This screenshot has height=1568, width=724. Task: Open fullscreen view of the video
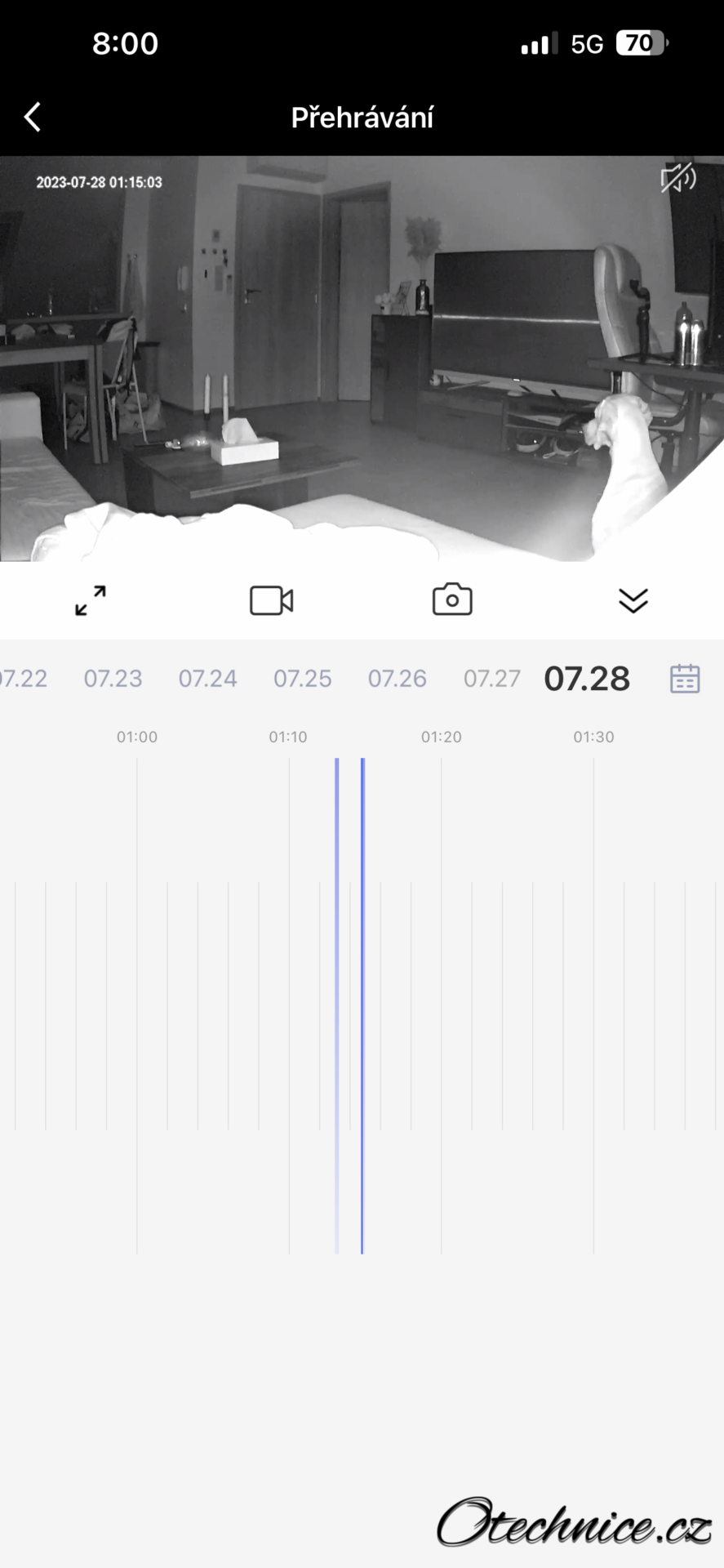click(91, 600)
